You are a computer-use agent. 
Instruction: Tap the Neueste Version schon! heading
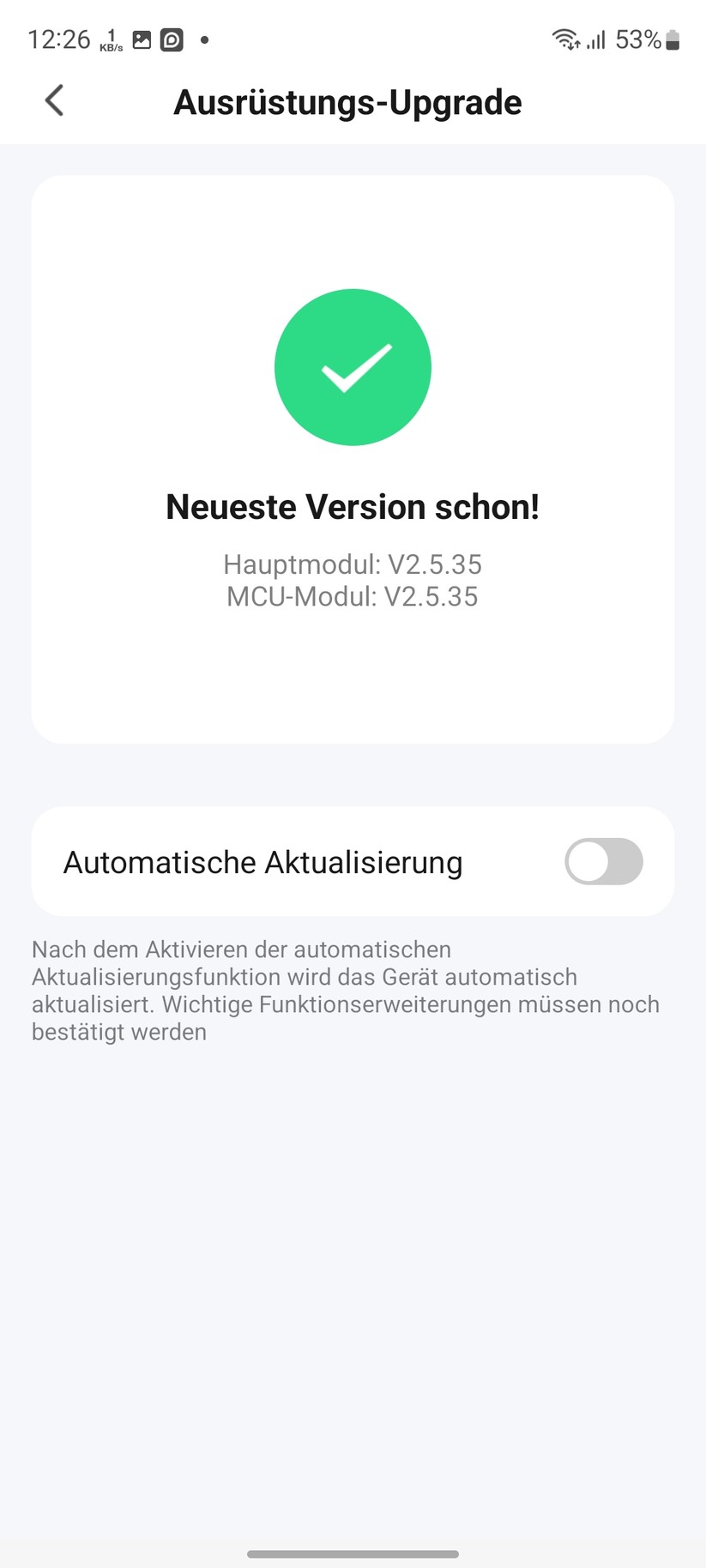(x=353, y=506)
